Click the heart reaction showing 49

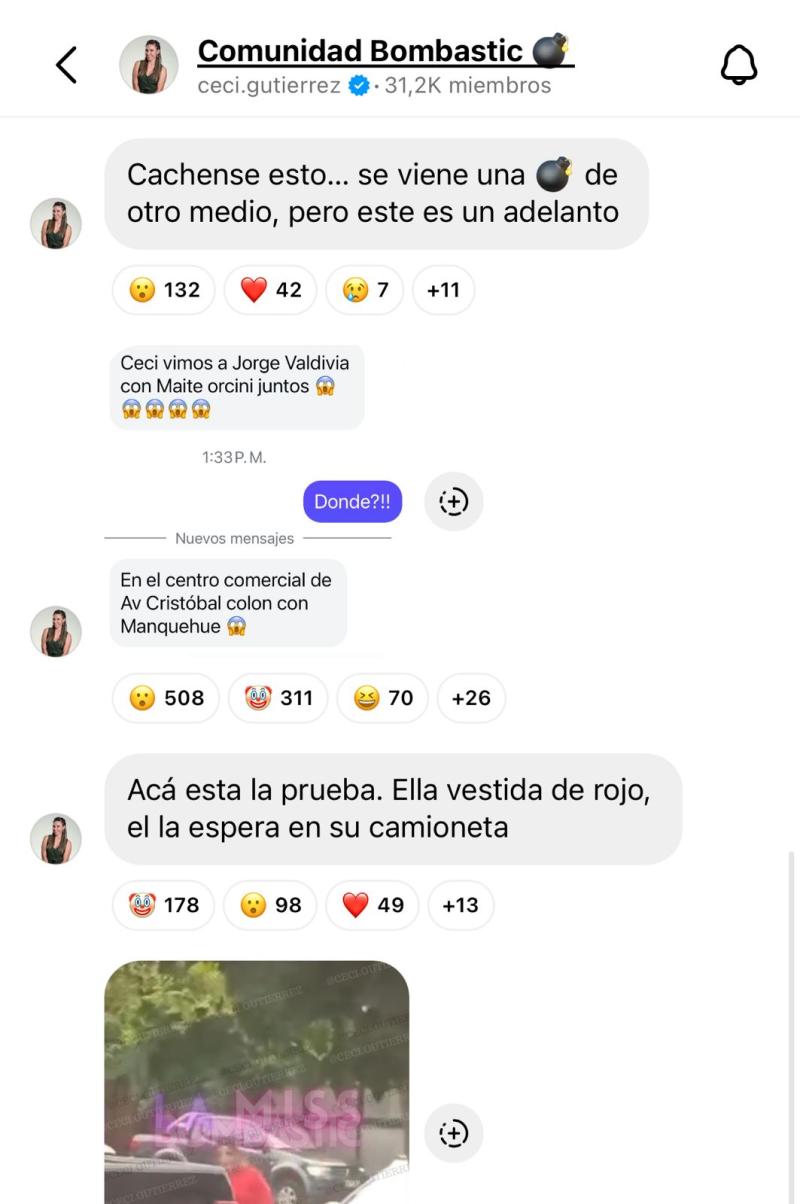tap(371, 905)
